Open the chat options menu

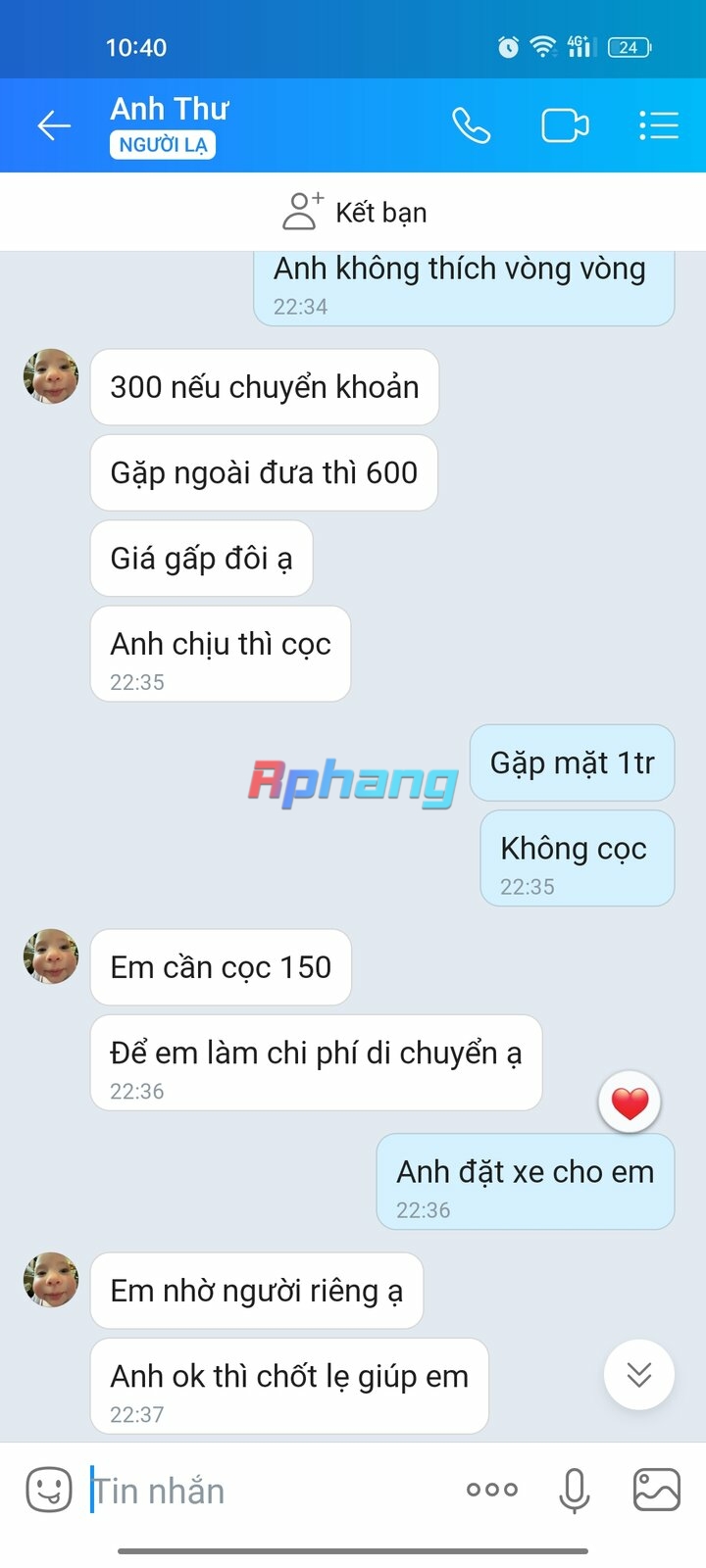click(x=659, y=125)
